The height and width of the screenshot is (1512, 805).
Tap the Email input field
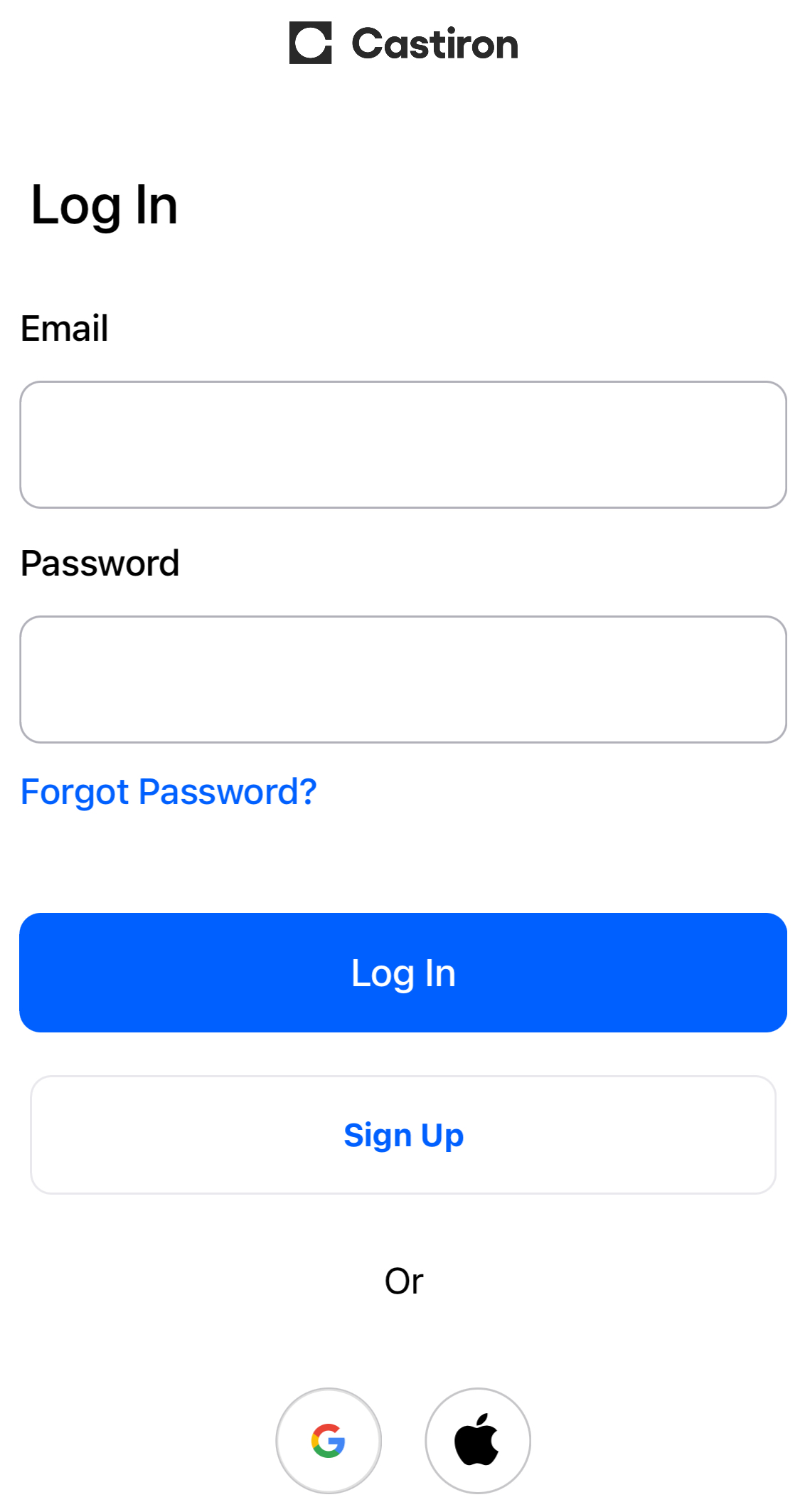tap(402, 445)
